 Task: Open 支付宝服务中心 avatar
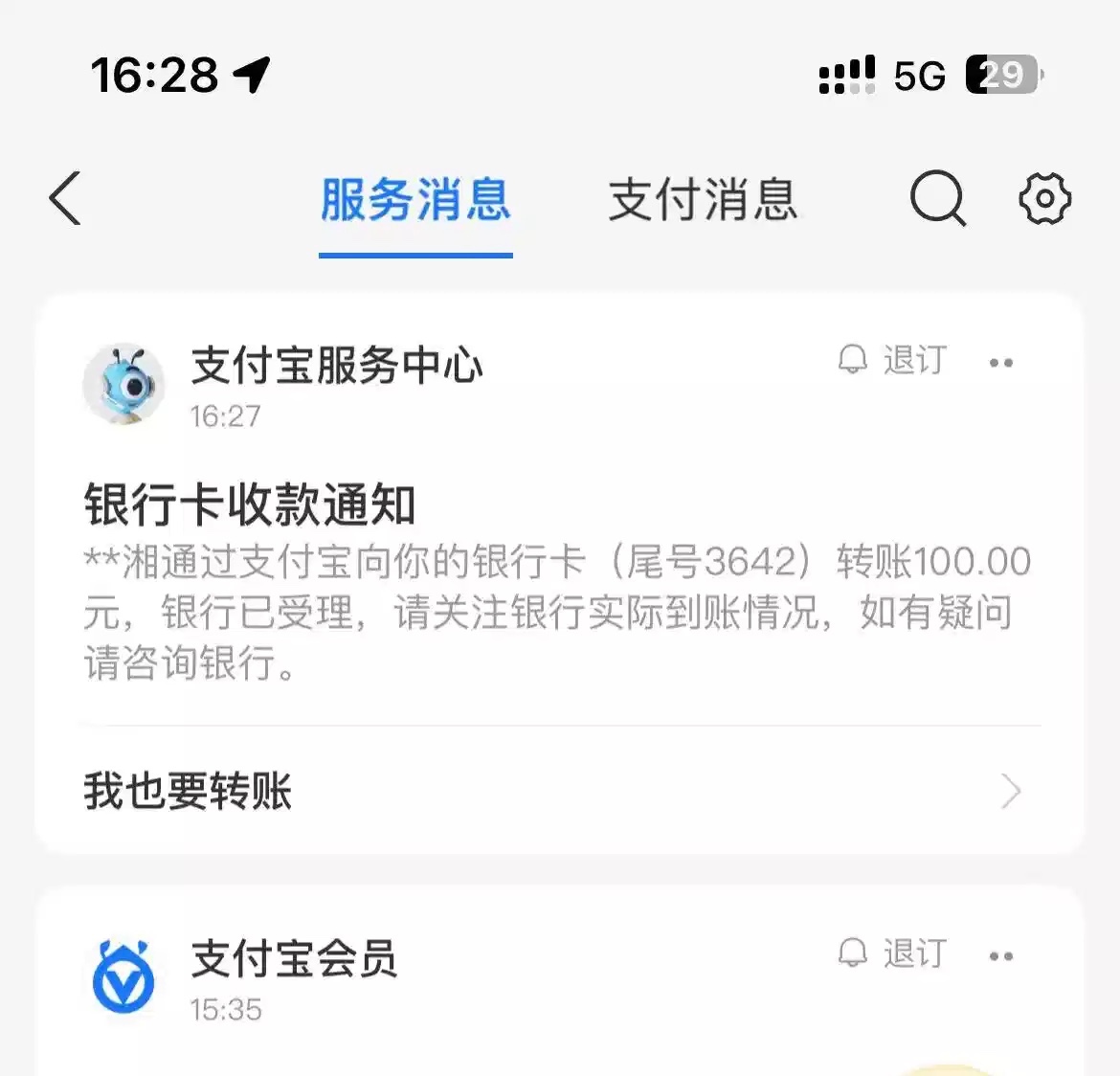coord(123,385)
